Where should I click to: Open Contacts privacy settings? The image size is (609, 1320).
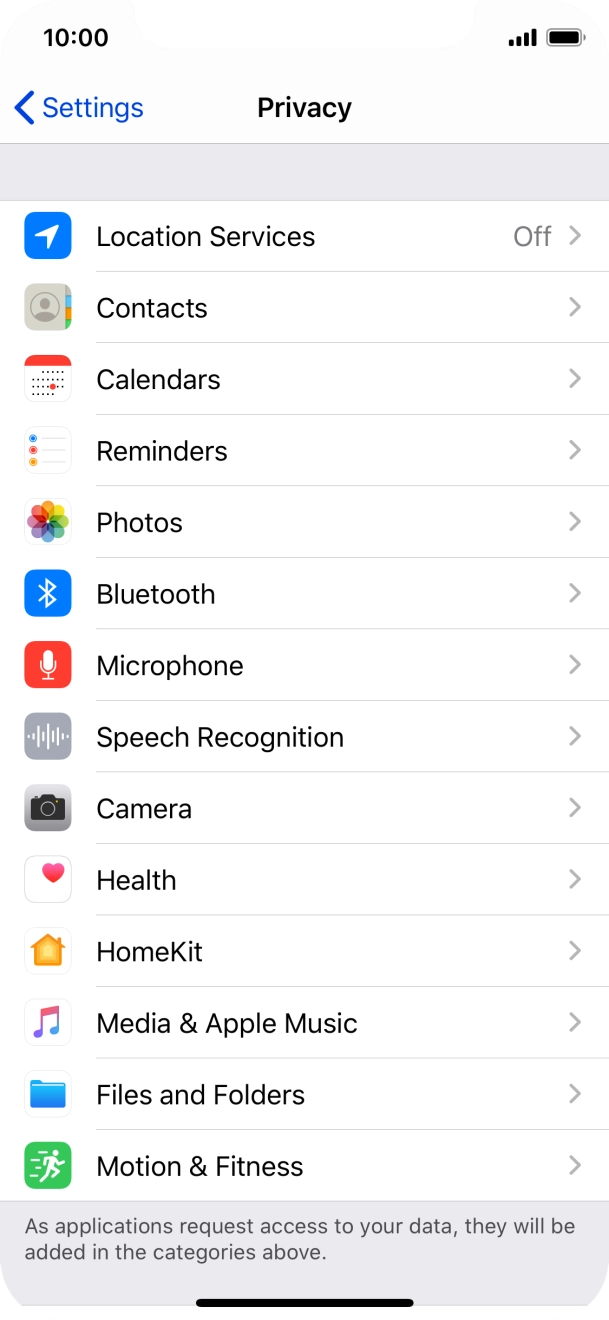[x=304, y=308]
